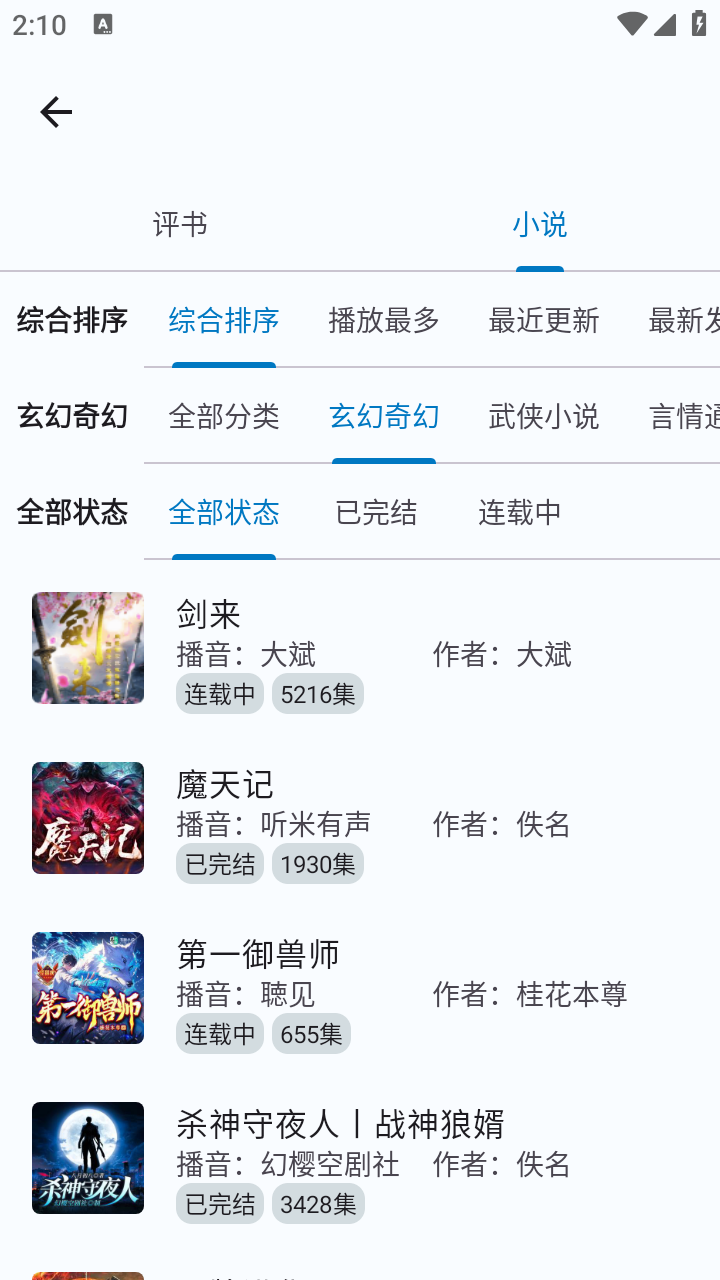Filter books by 连载中 status
The height and width of the screenshot is (1280, 720).
coord(519,512)
